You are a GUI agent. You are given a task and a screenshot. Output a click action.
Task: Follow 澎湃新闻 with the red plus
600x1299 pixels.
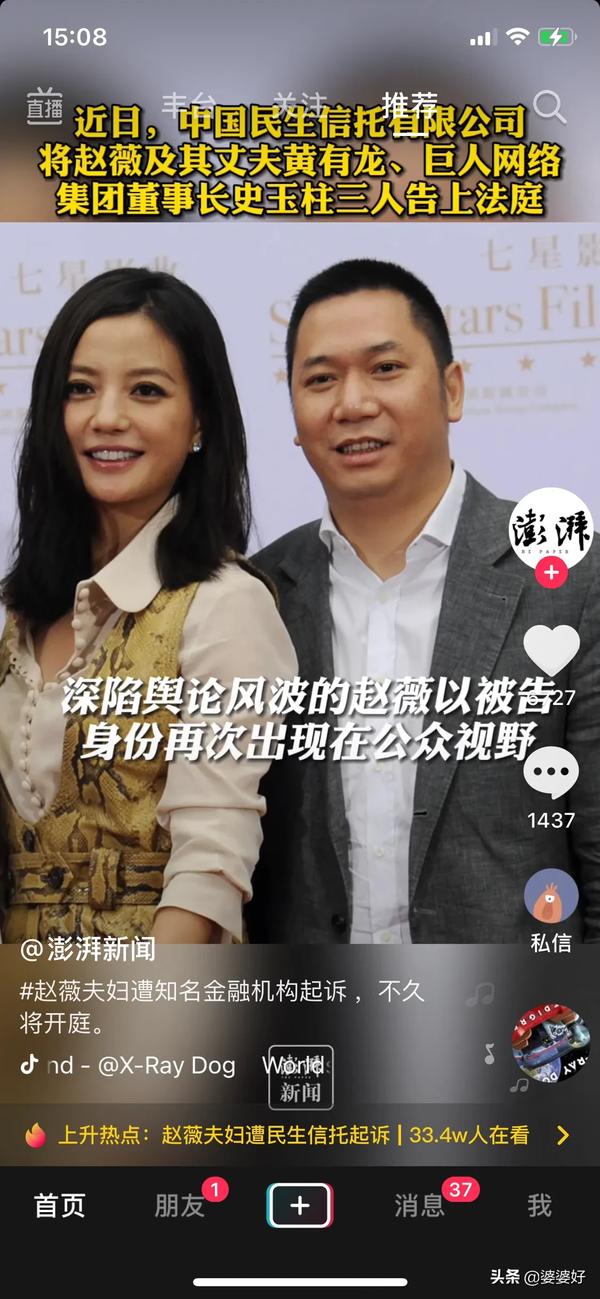point(551,573)
